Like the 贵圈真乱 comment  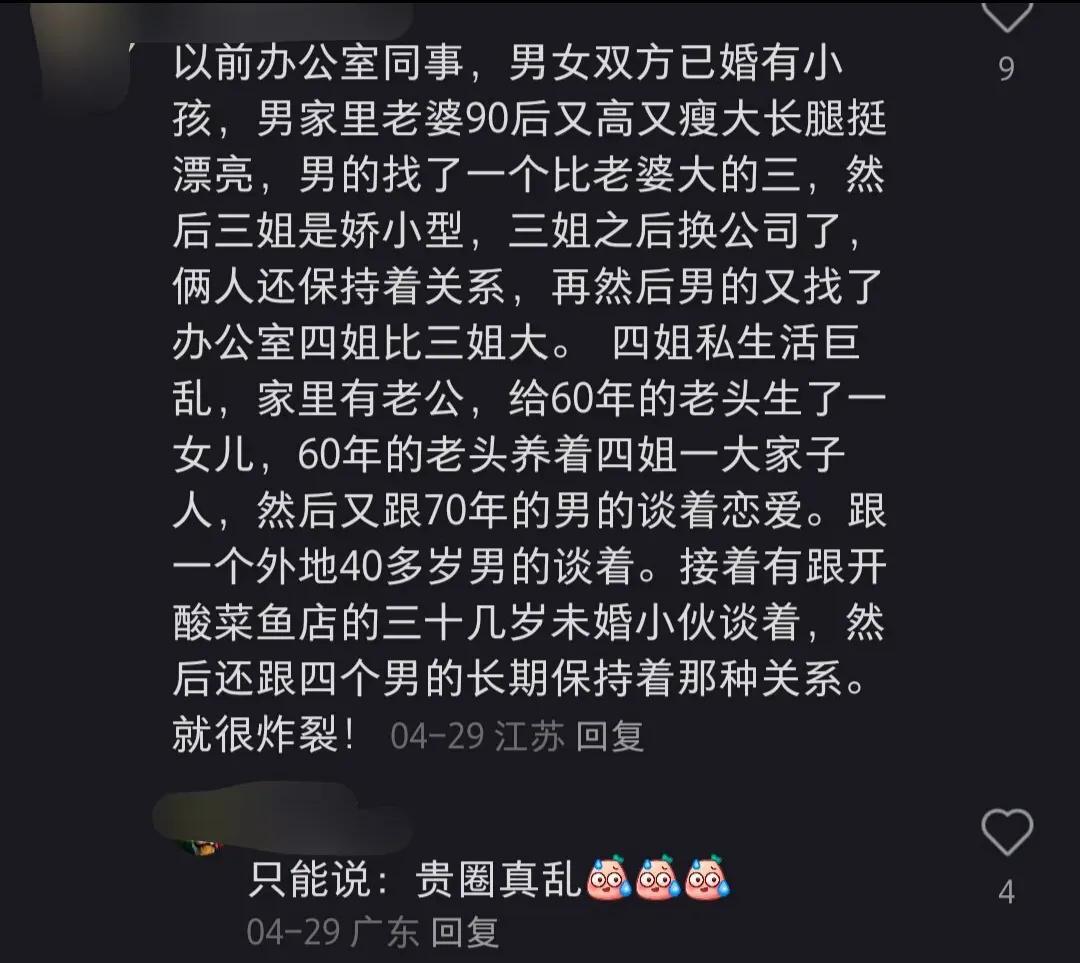tap(1006, 833)
